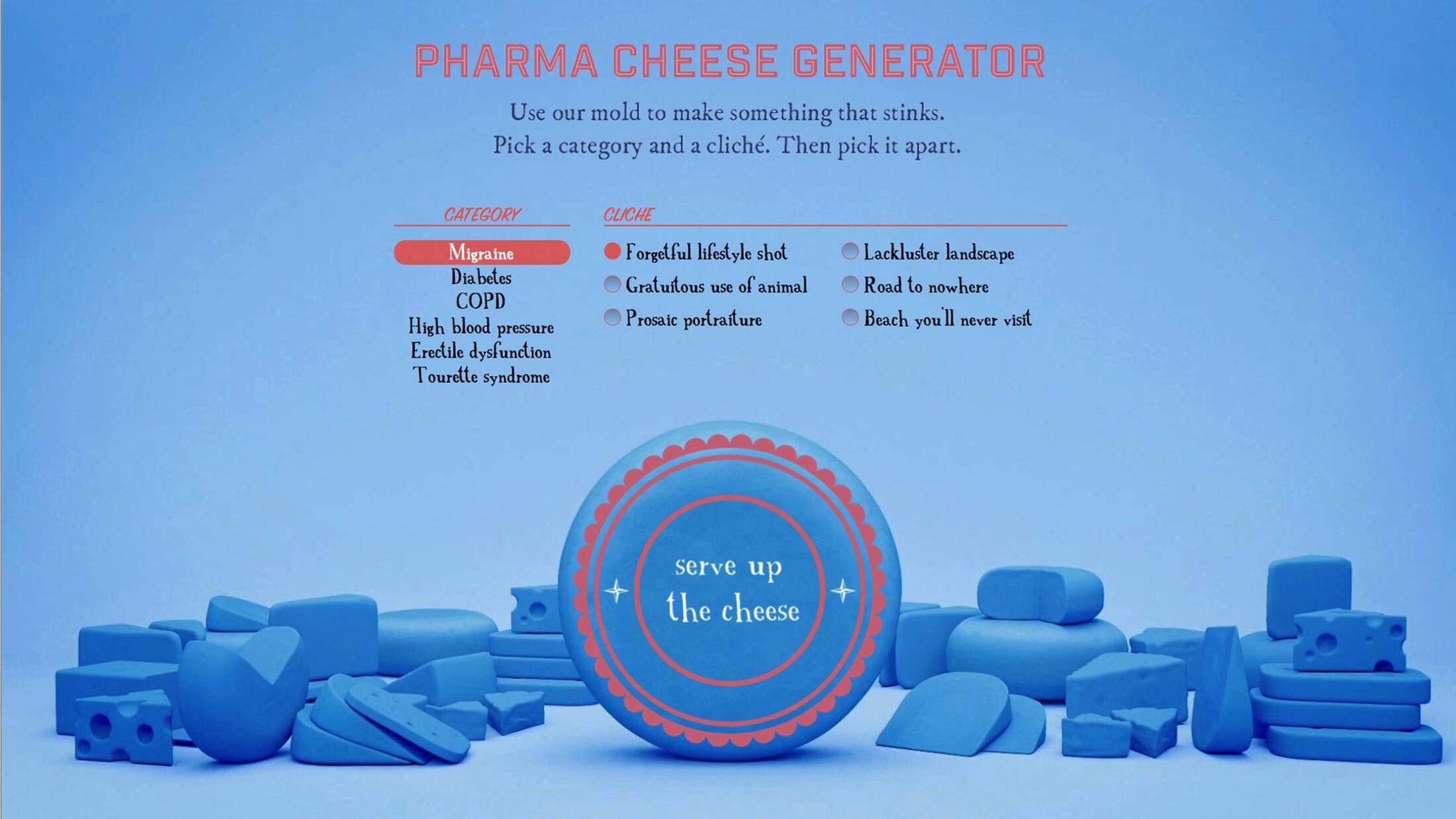Pick Lackluster landscape cliché

(850, 252)
